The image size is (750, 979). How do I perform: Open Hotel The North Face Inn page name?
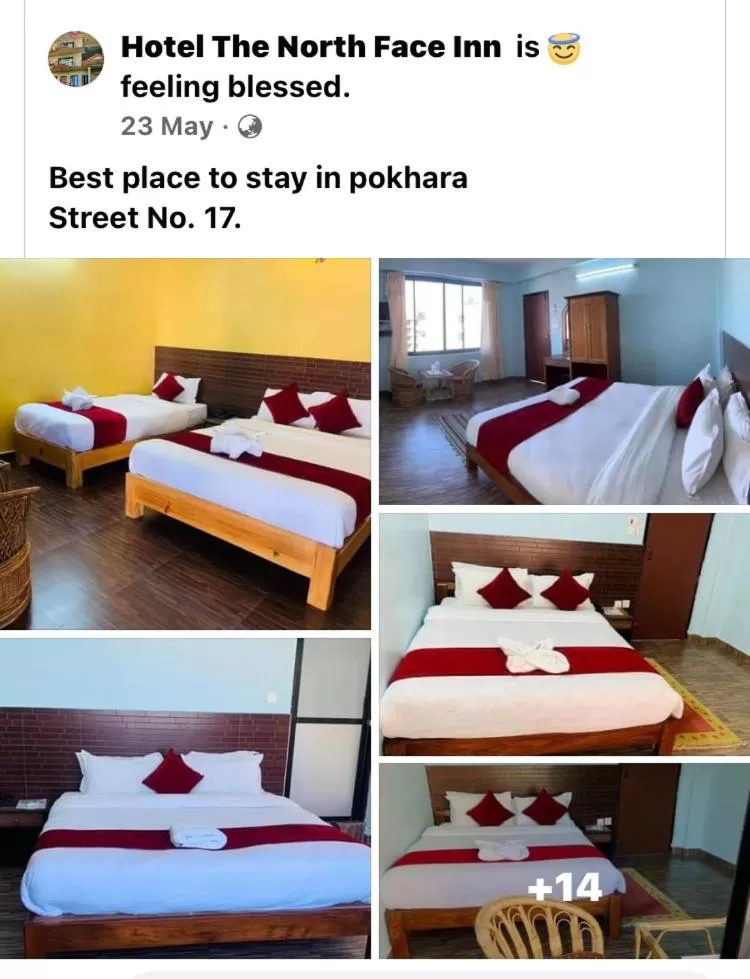[x=310, y=47]
